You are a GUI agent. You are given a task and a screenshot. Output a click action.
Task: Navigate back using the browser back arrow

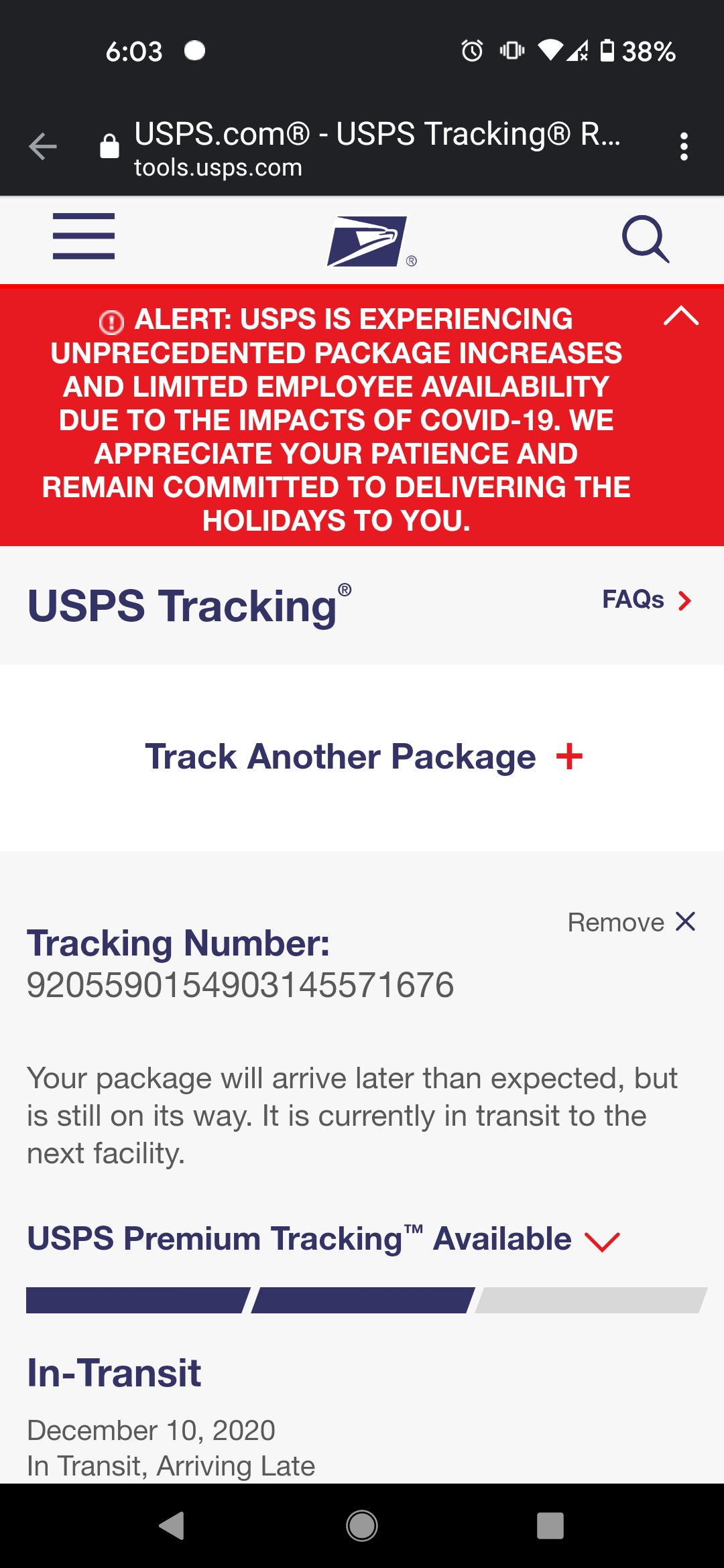(x=42, y=146)
